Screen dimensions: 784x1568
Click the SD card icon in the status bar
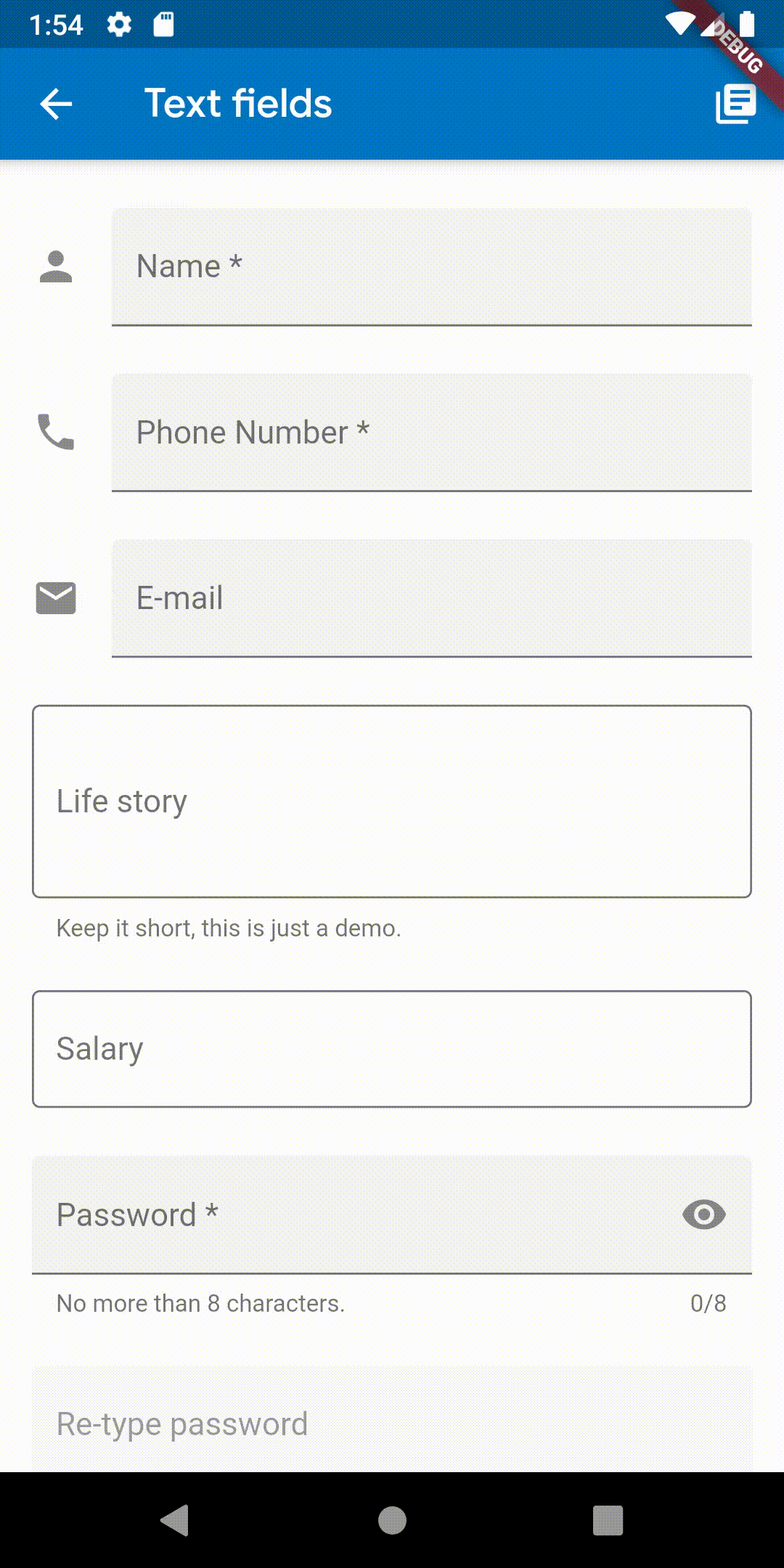click(x=162, y=24)
